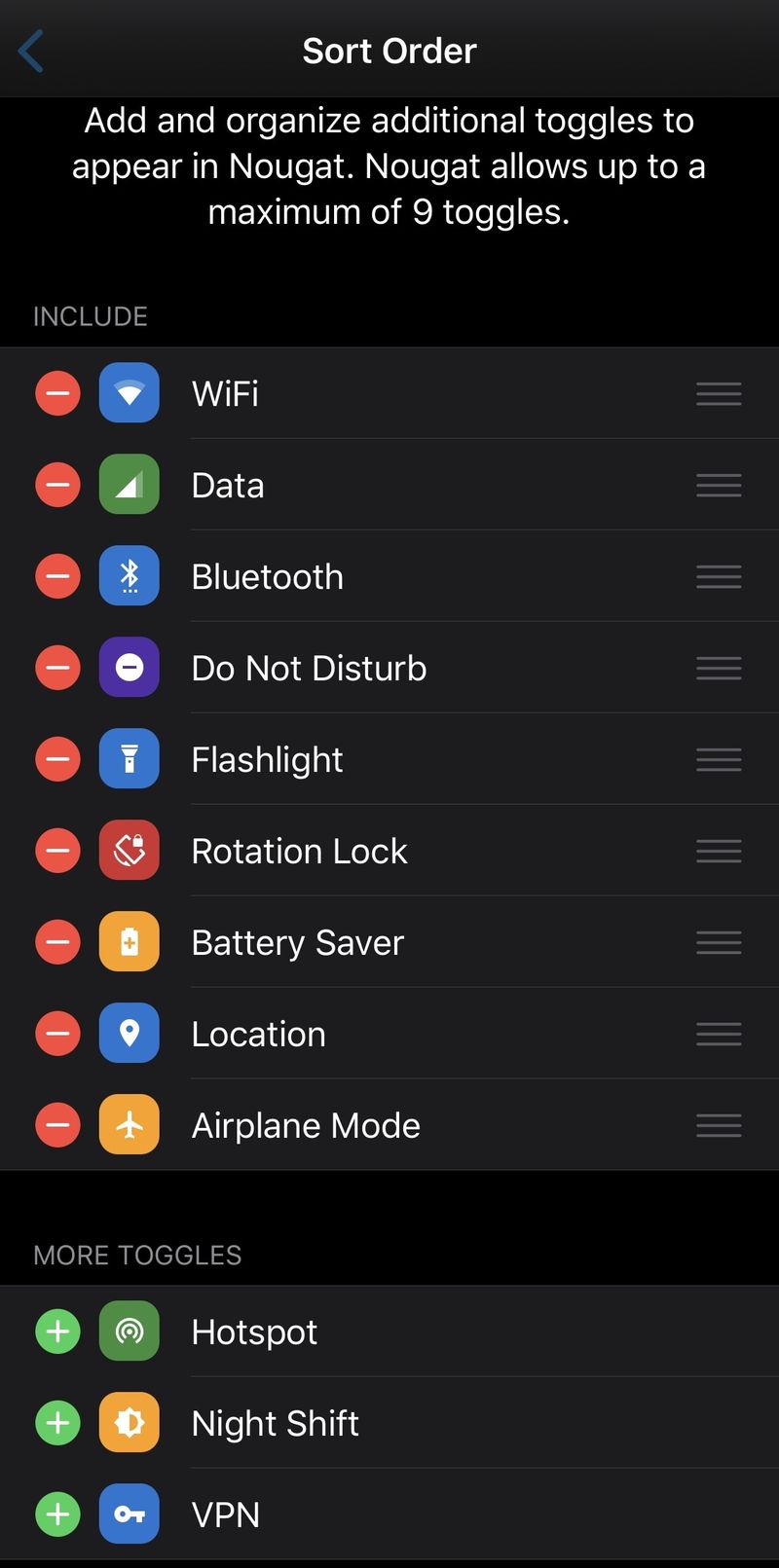
Task: Tap the reorder handle for WiFi
Action: [719, 393]
